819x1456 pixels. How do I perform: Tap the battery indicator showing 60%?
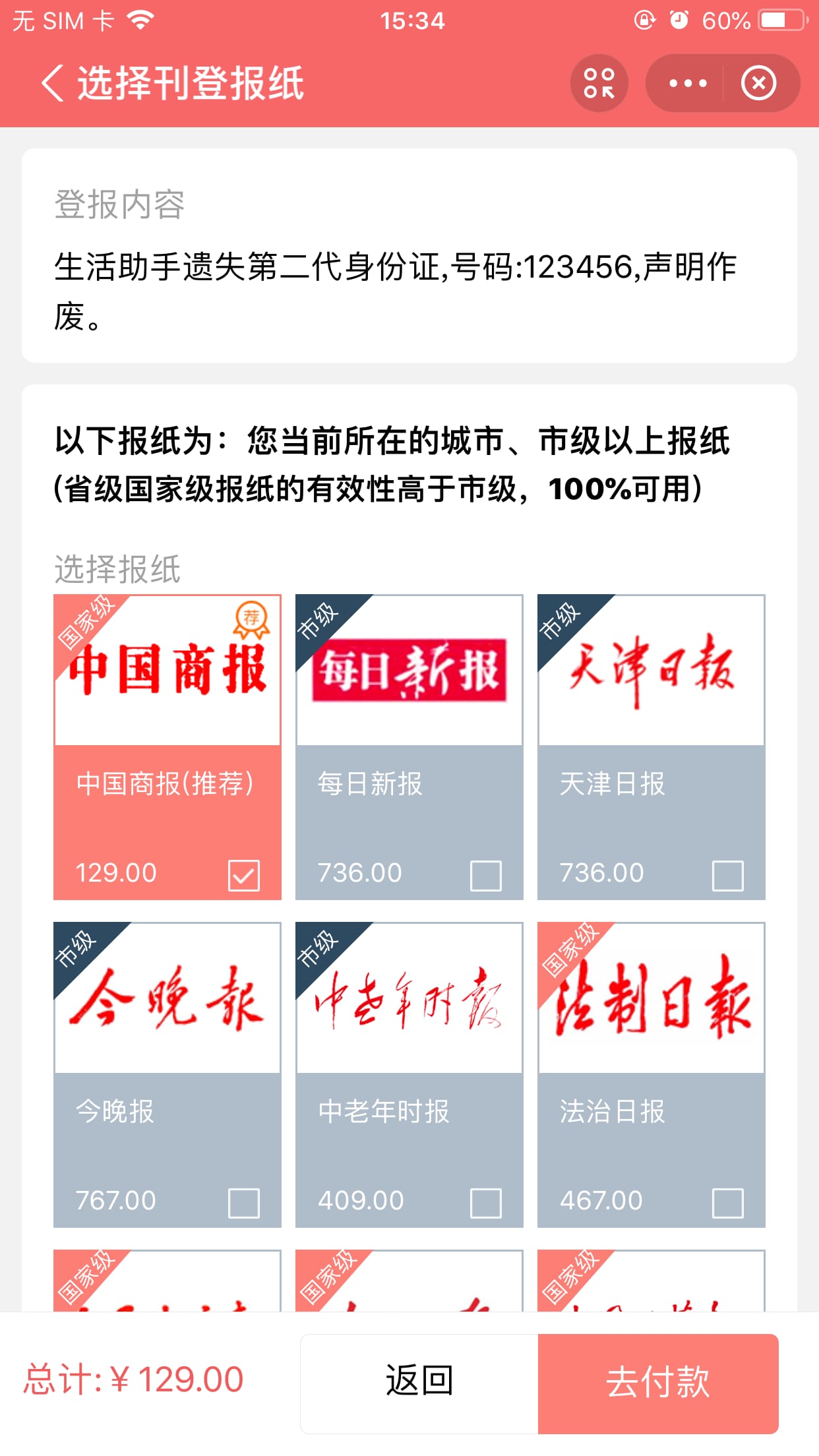tap(780, 18)
